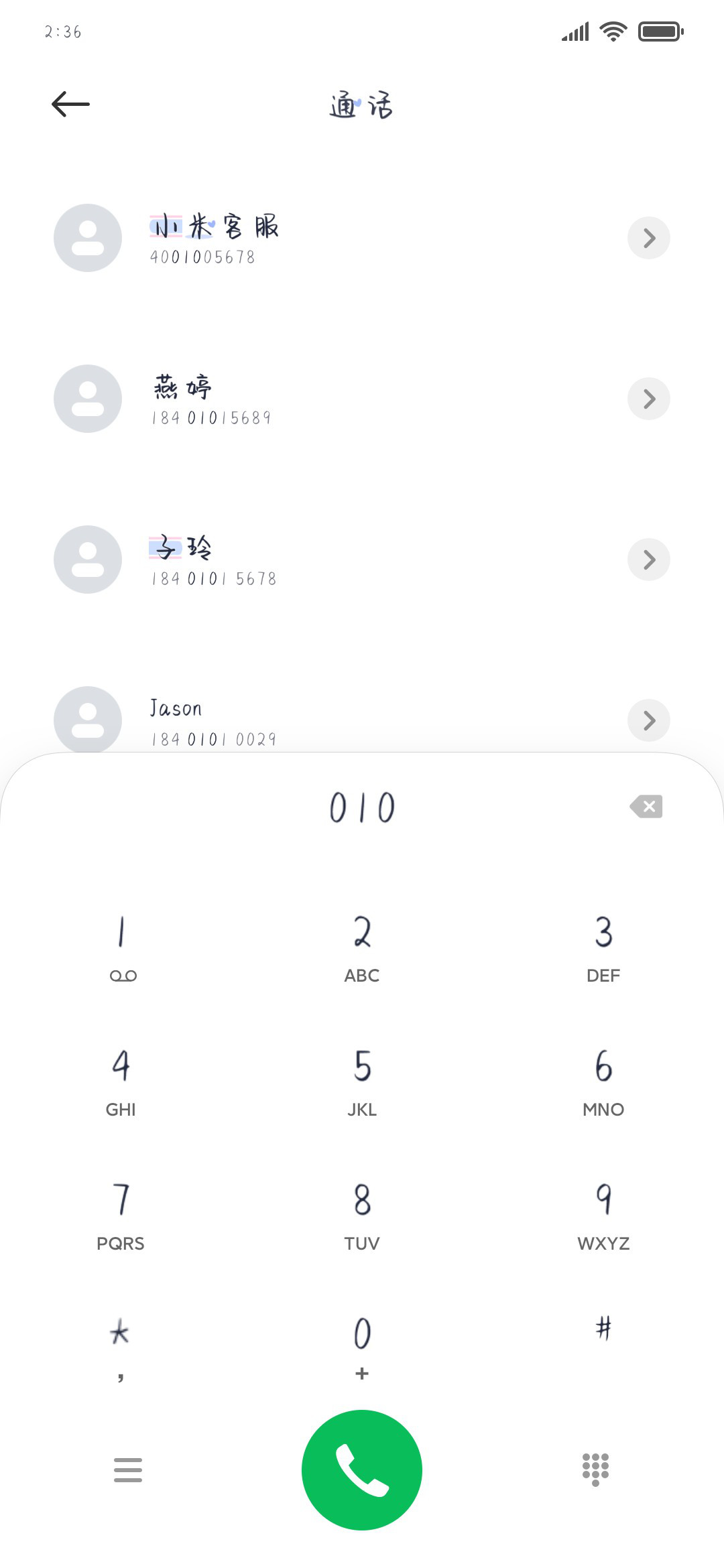
Task: Tap the star key
Action: pyautogui.click(x=120, y=1348)
